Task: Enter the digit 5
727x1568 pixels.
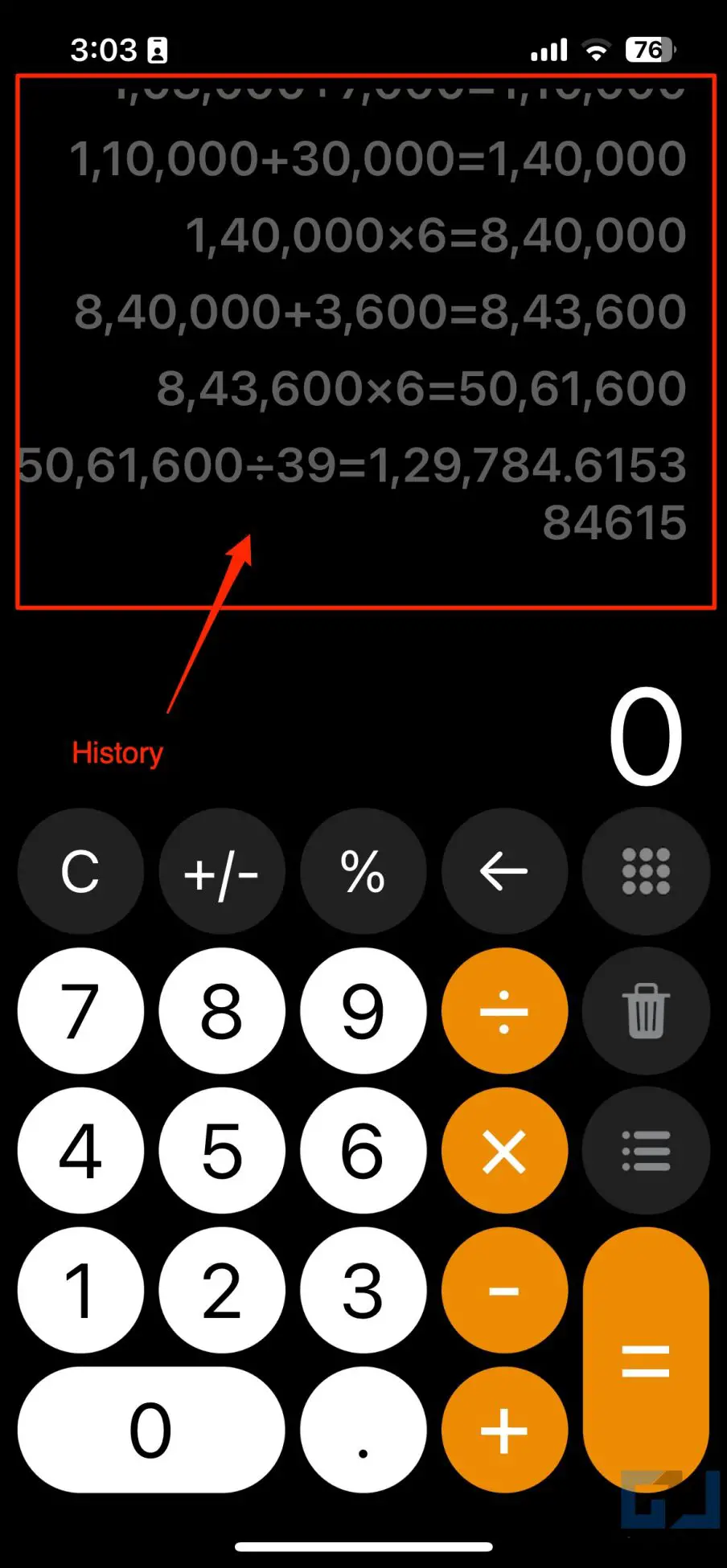Action: (221, 1151)
